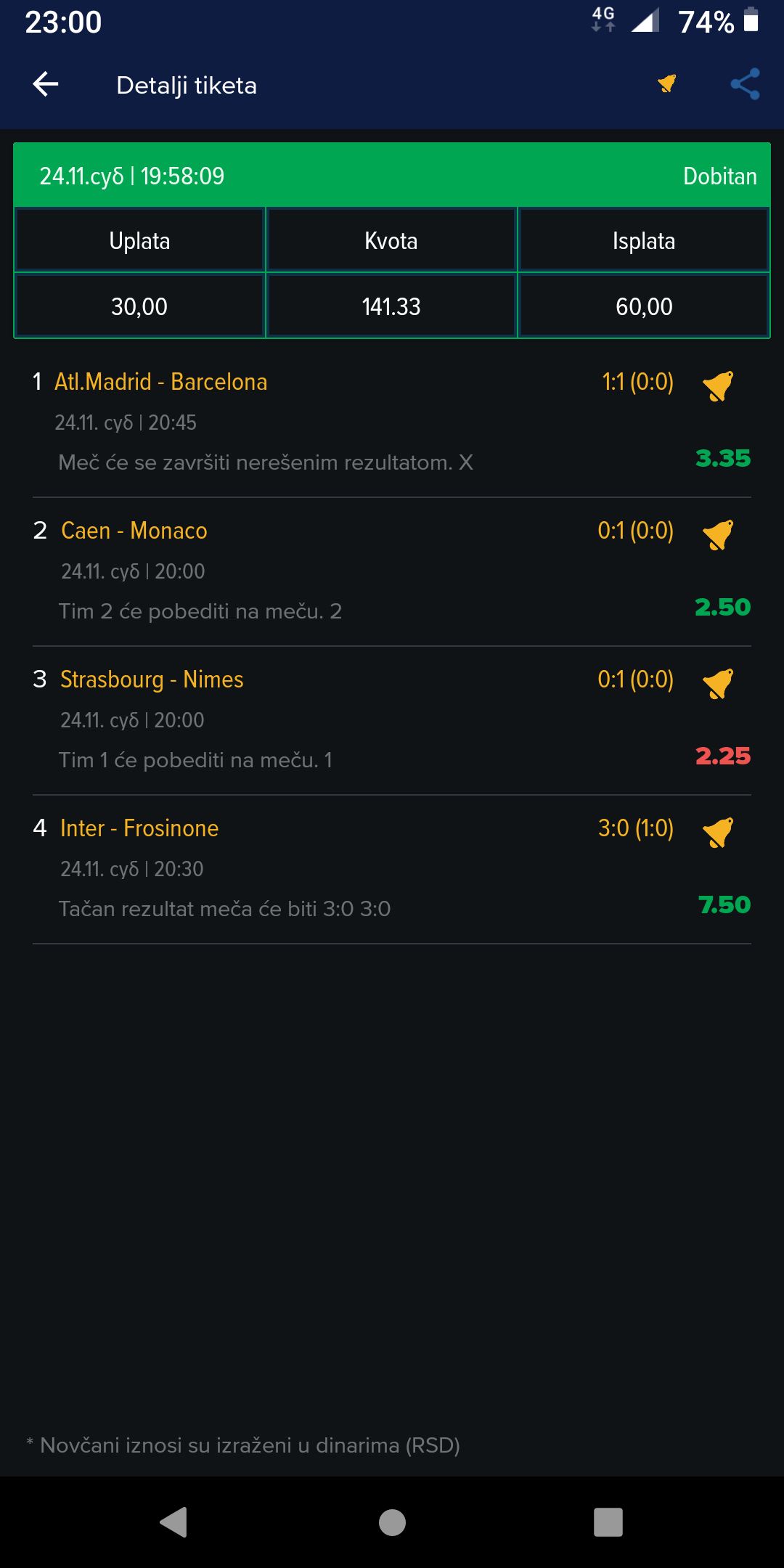Image resolution: width=784 pixels, height=1568 pixels.
Task: Toggle bell for Atl.Madrid - Barcelona match
Action: (718, 385)
